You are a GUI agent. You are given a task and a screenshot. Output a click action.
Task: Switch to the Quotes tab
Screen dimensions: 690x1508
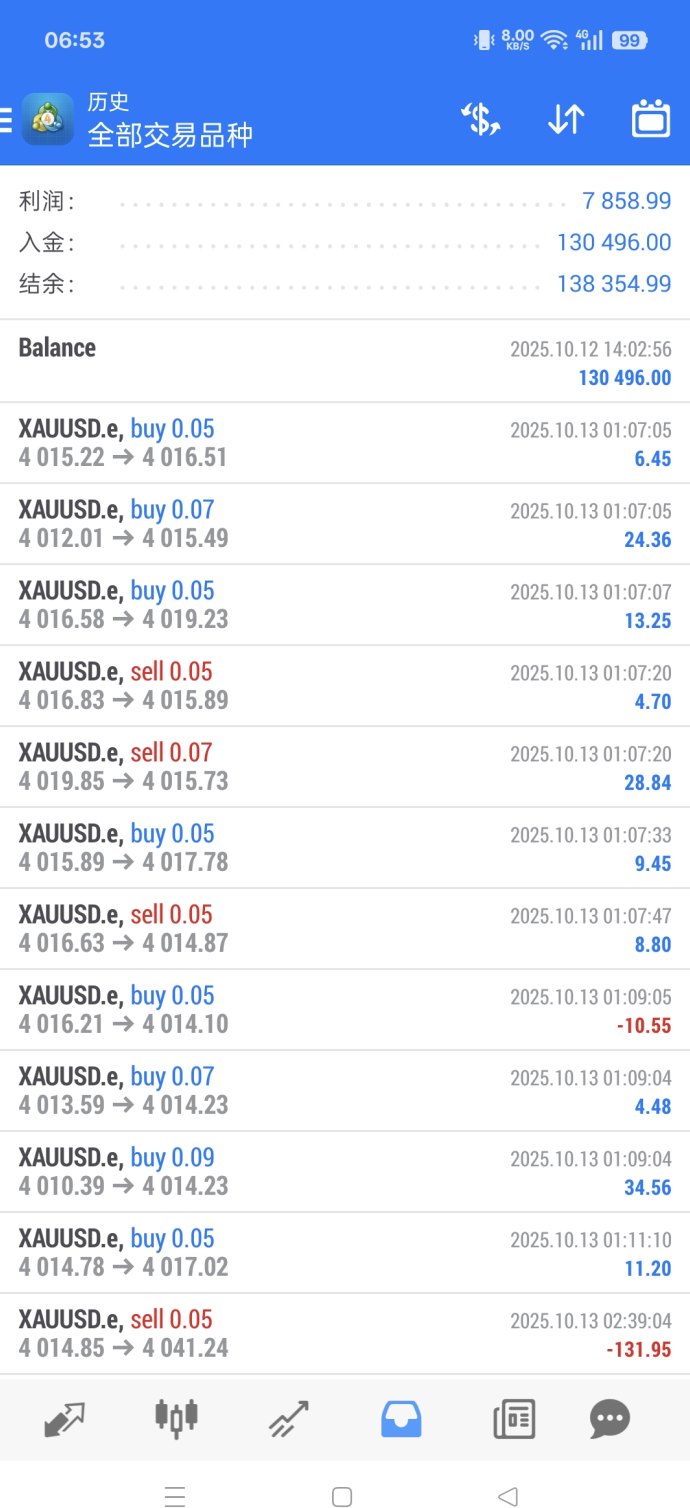pos(65,1418)
